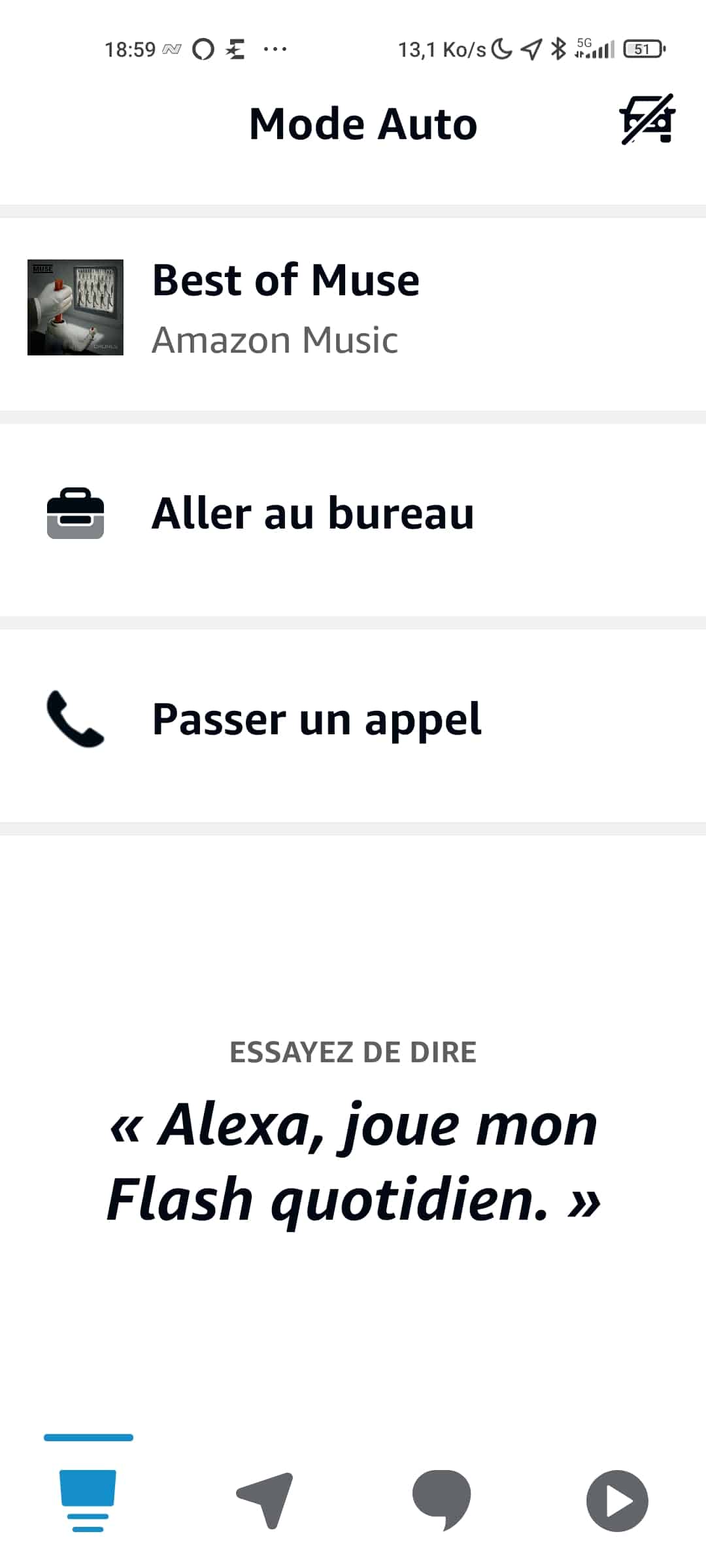Switch to the navigation arrow tab
The image size is (706, 1568).
tap(265, 1500)
